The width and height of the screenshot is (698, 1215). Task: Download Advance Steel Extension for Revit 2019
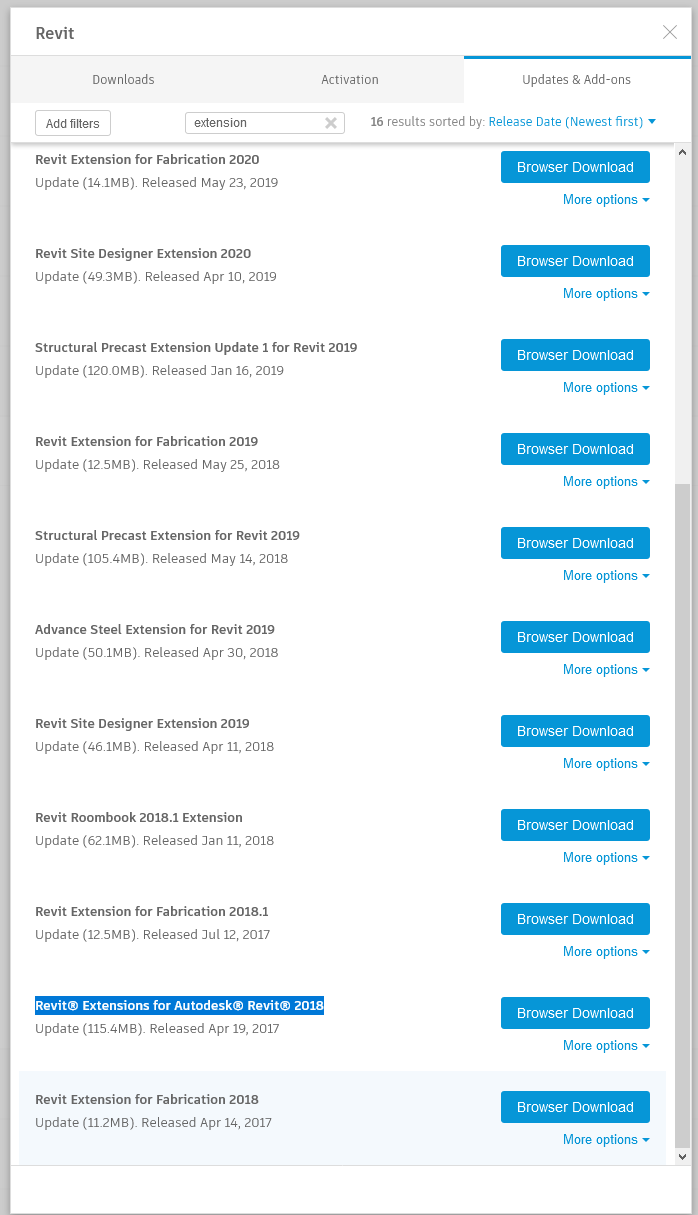click(575, 637)
